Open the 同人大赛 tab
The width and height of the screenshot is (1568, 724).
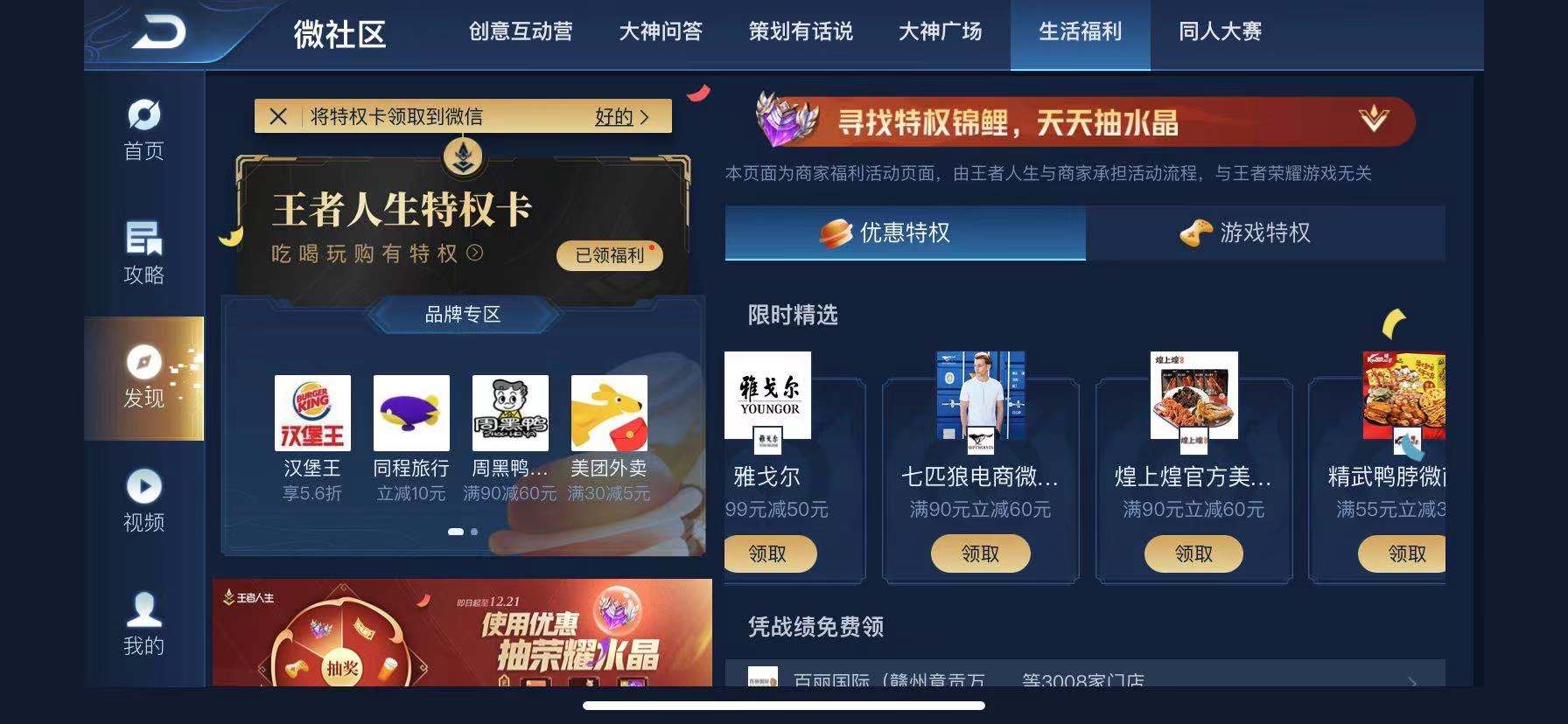1220,32
